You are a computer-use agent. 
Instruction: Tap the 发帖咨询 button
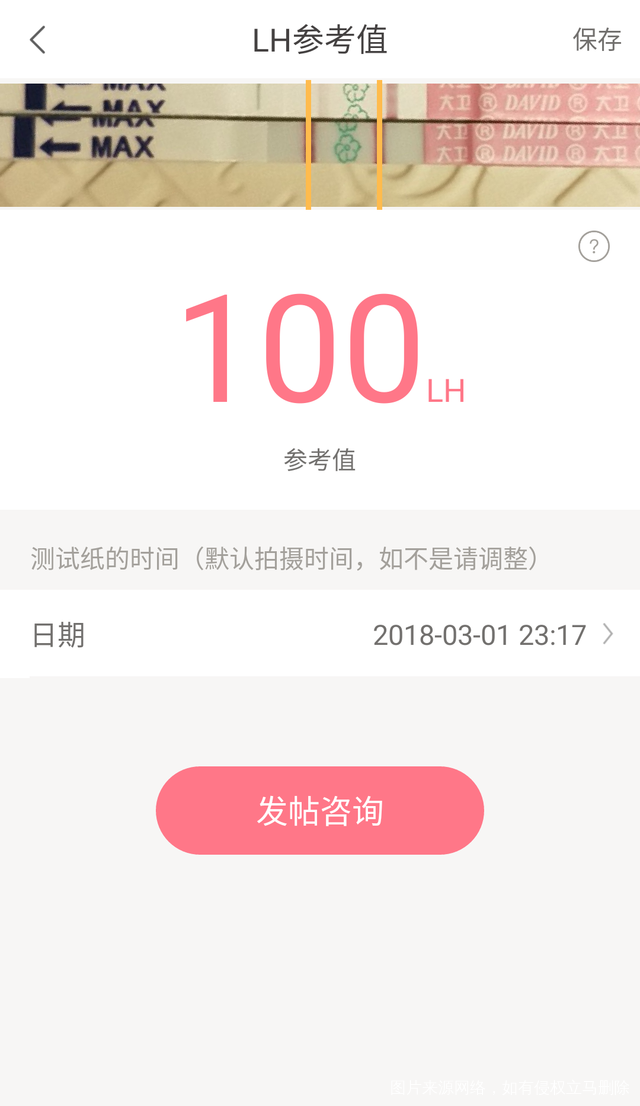tap(320, 810)
